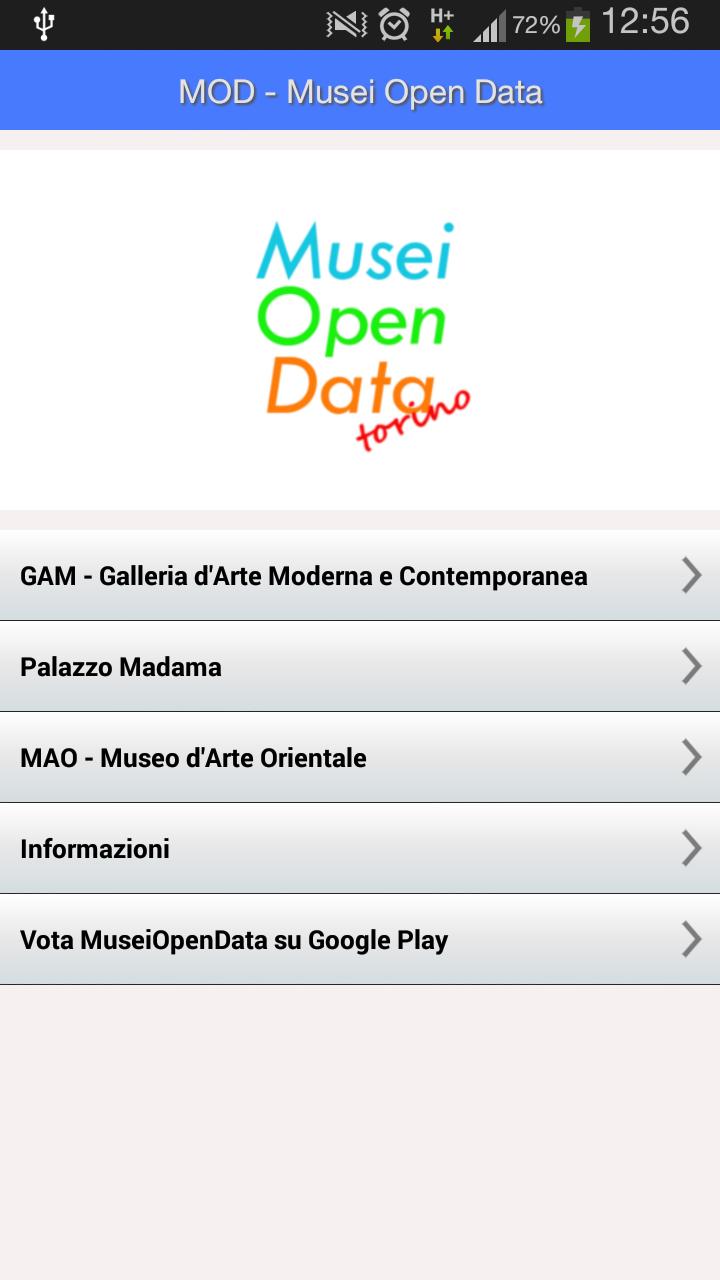Expand the GAM museum entry via its chevron
720x1280 pixels.
(x=691, y=575)
